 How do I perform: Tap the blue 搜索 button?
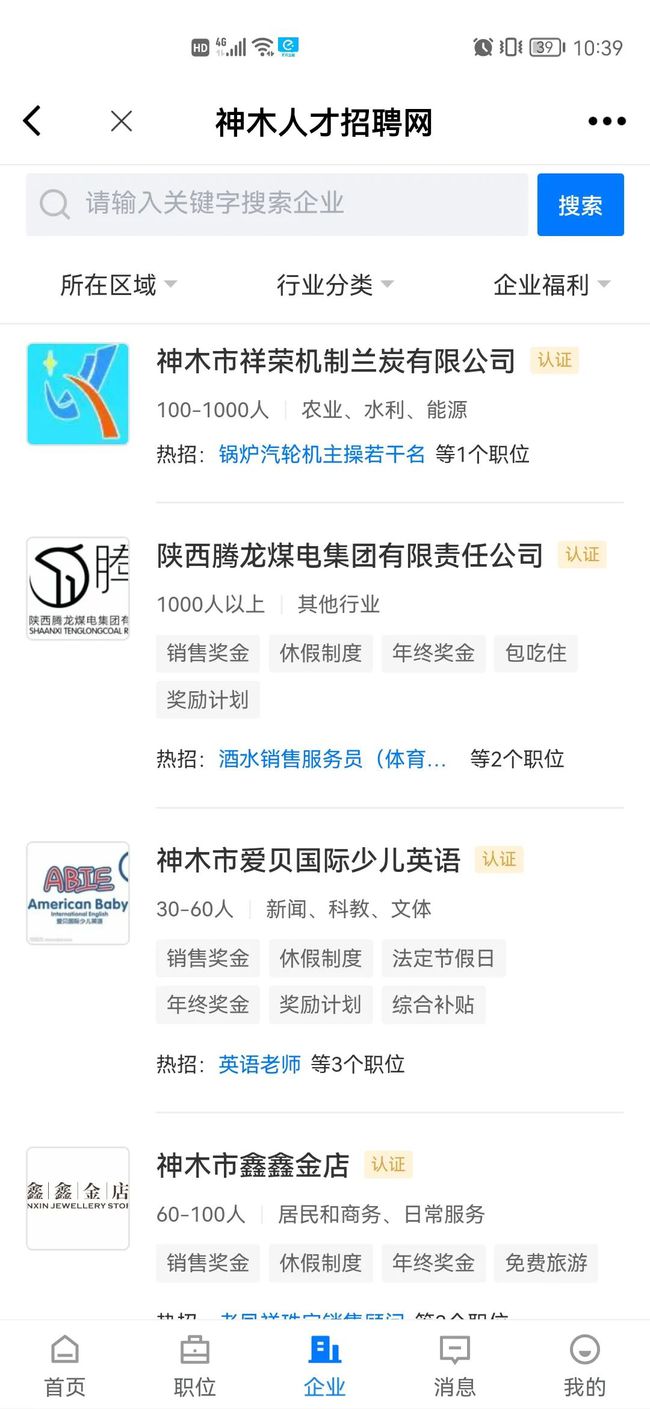tap(580, 205)
